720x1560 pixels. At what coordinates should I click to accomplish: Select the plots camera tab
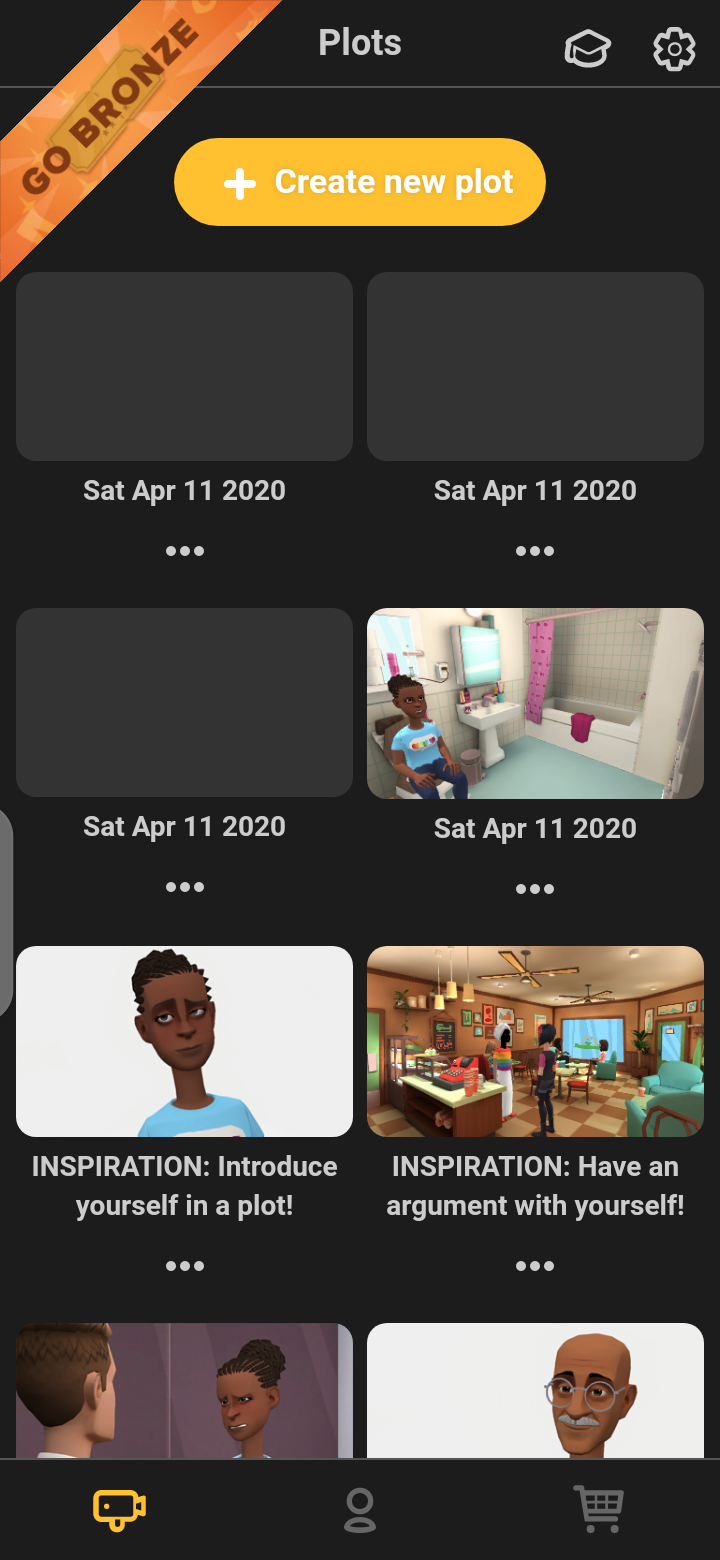click(x=120, y=1509)
